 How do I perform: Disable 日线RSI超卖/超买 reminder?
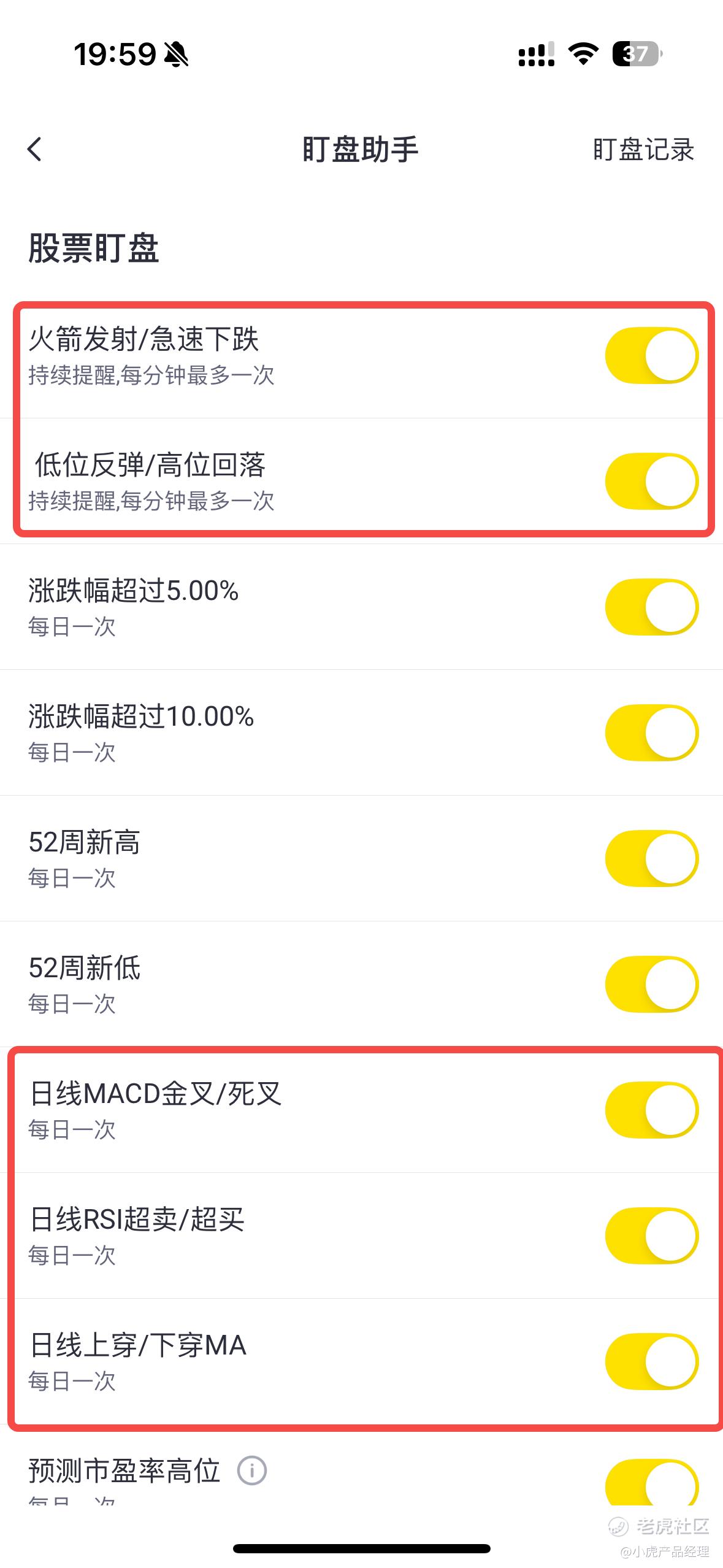pos(651,1236)
